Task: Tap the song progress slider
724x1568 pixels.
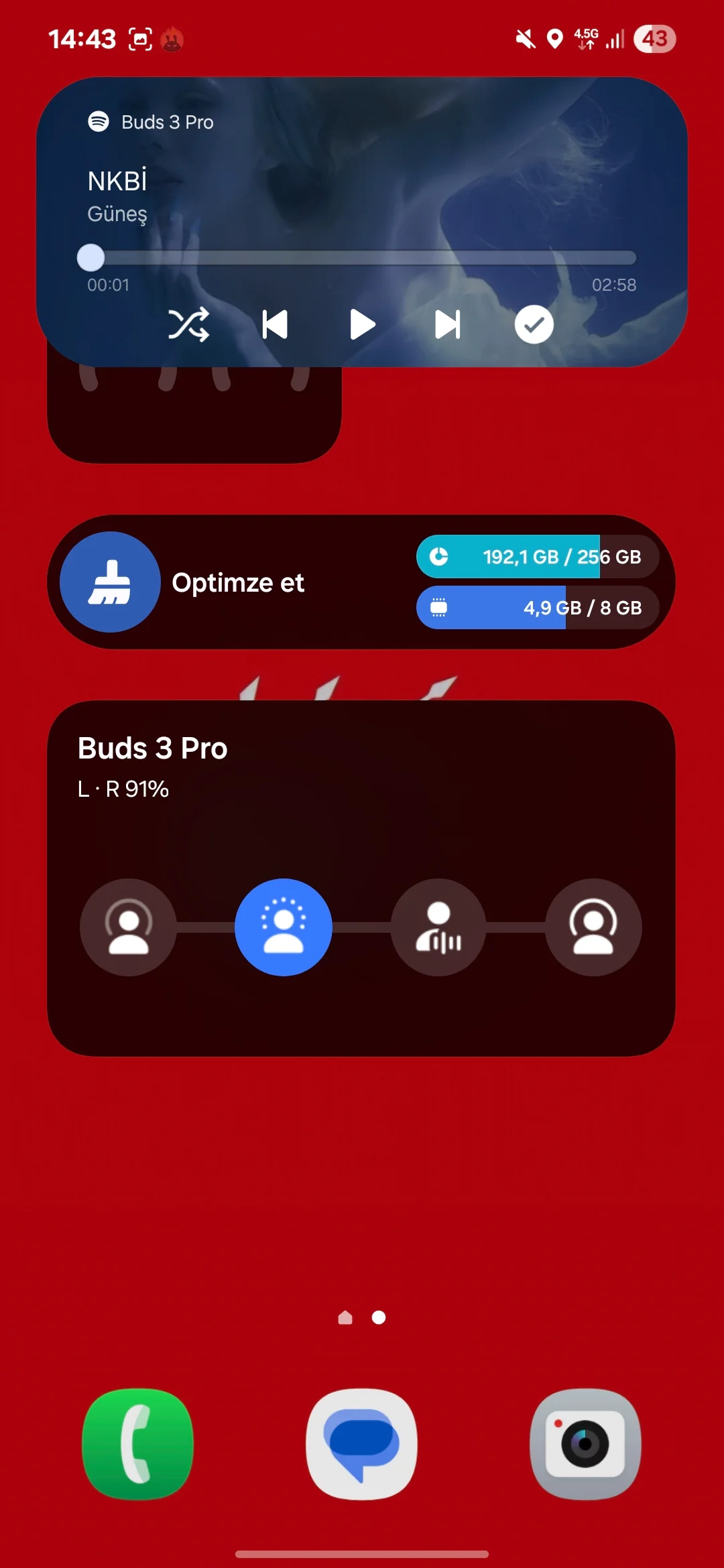Action: tap(362, 258)
